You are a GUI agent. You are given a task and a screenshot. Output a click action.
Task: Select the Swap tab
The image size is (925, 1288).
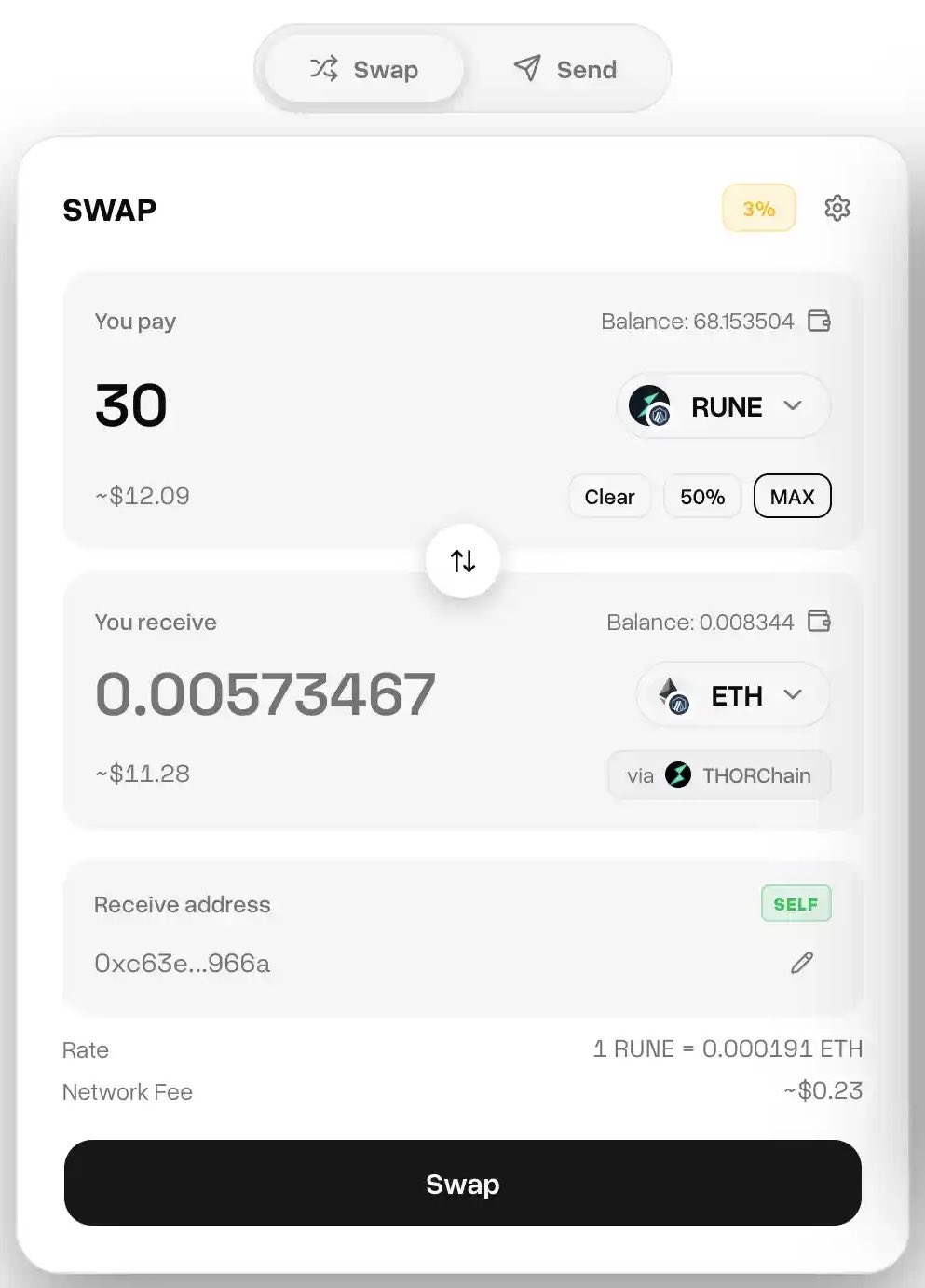coord(364,69)
